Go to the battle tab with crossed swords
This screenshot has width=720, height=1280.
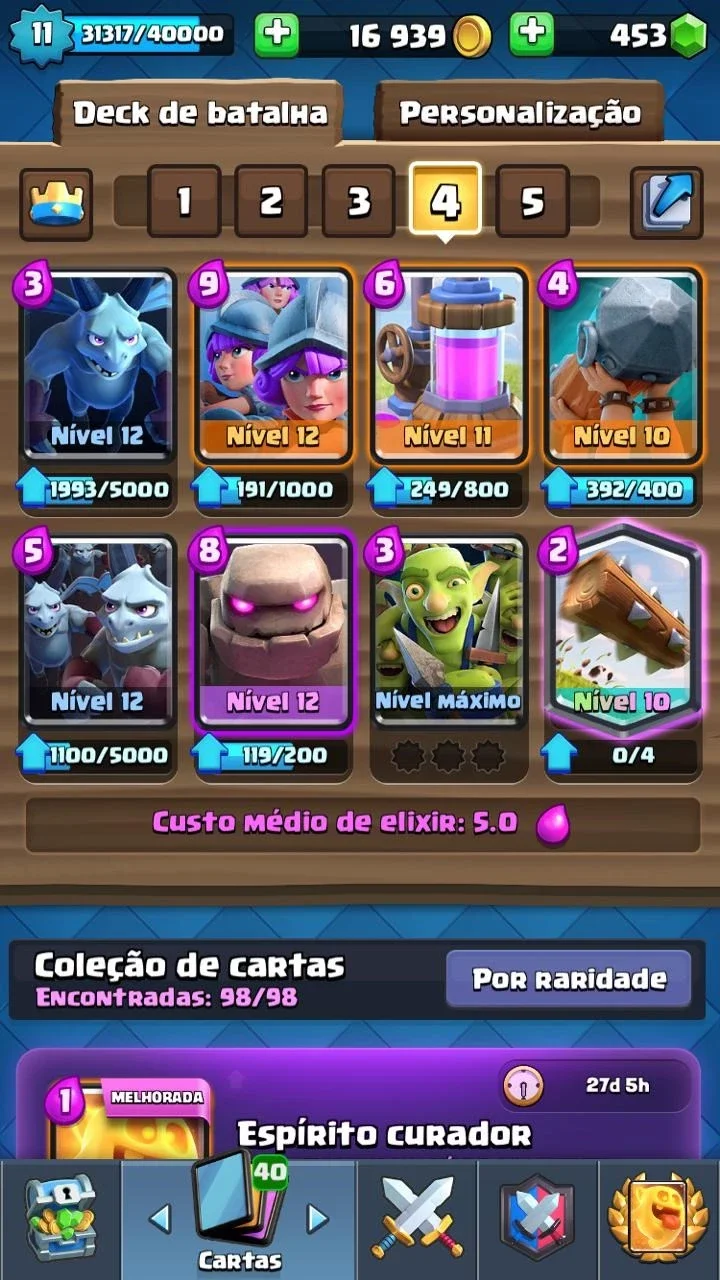(417, 1220)
